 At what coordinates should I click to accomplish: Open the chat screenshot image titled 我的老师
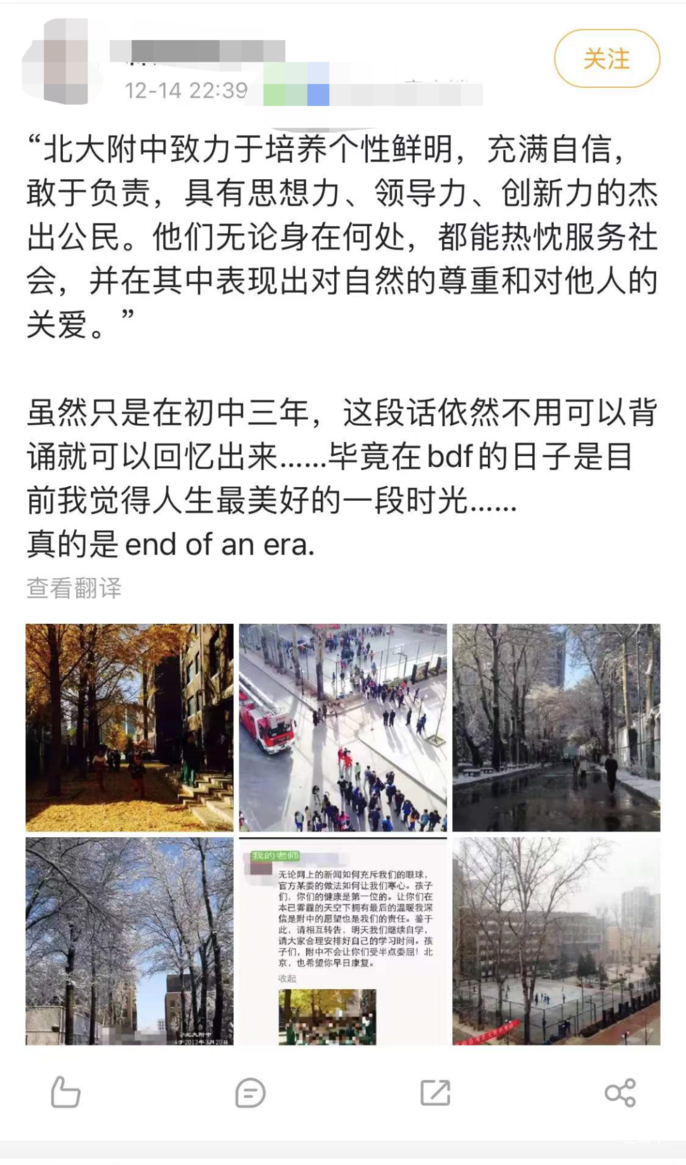point(343,941)
